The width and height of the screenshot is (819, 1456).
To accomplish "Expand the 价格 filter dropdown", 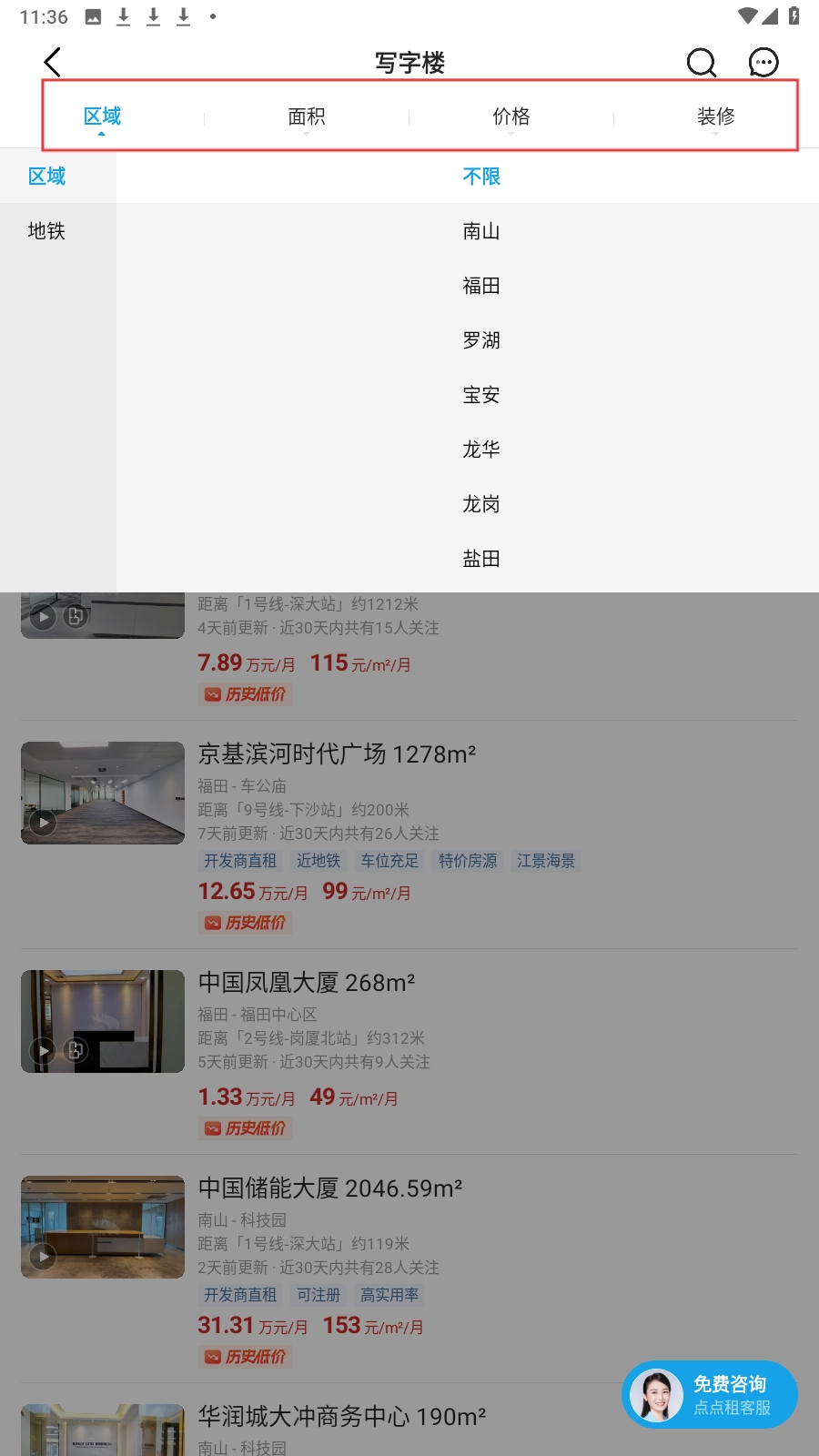I will (511, 116).
